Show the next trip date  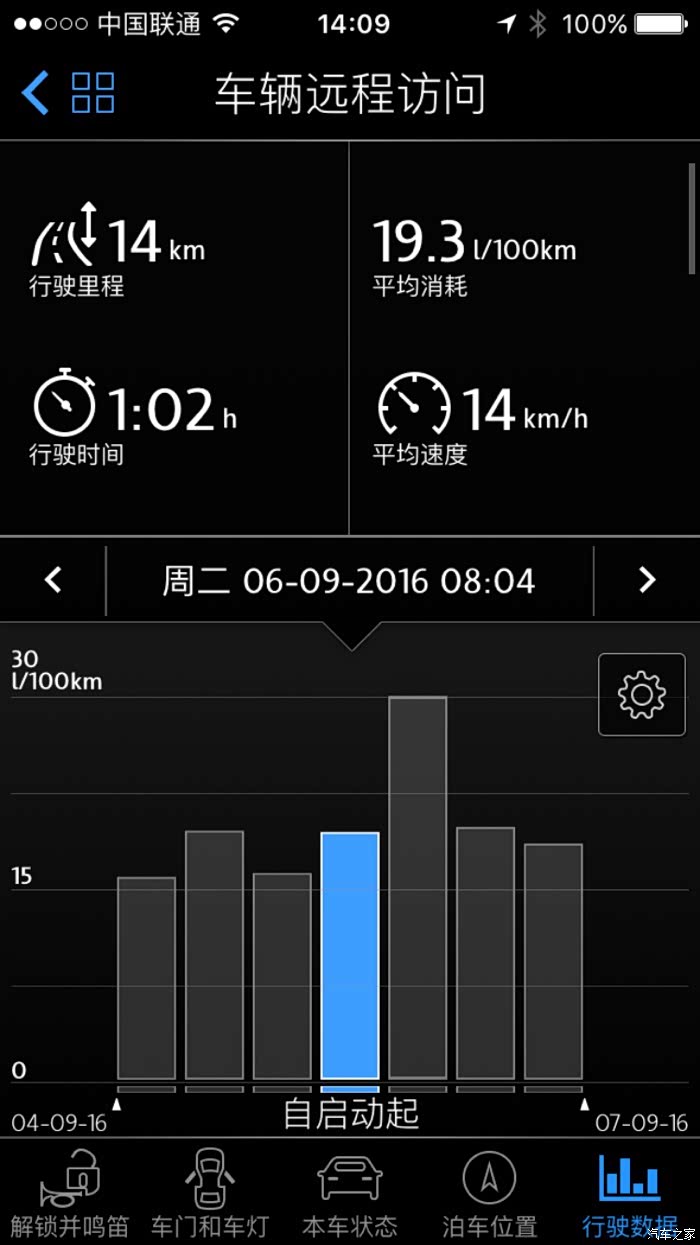pos(646,580)
